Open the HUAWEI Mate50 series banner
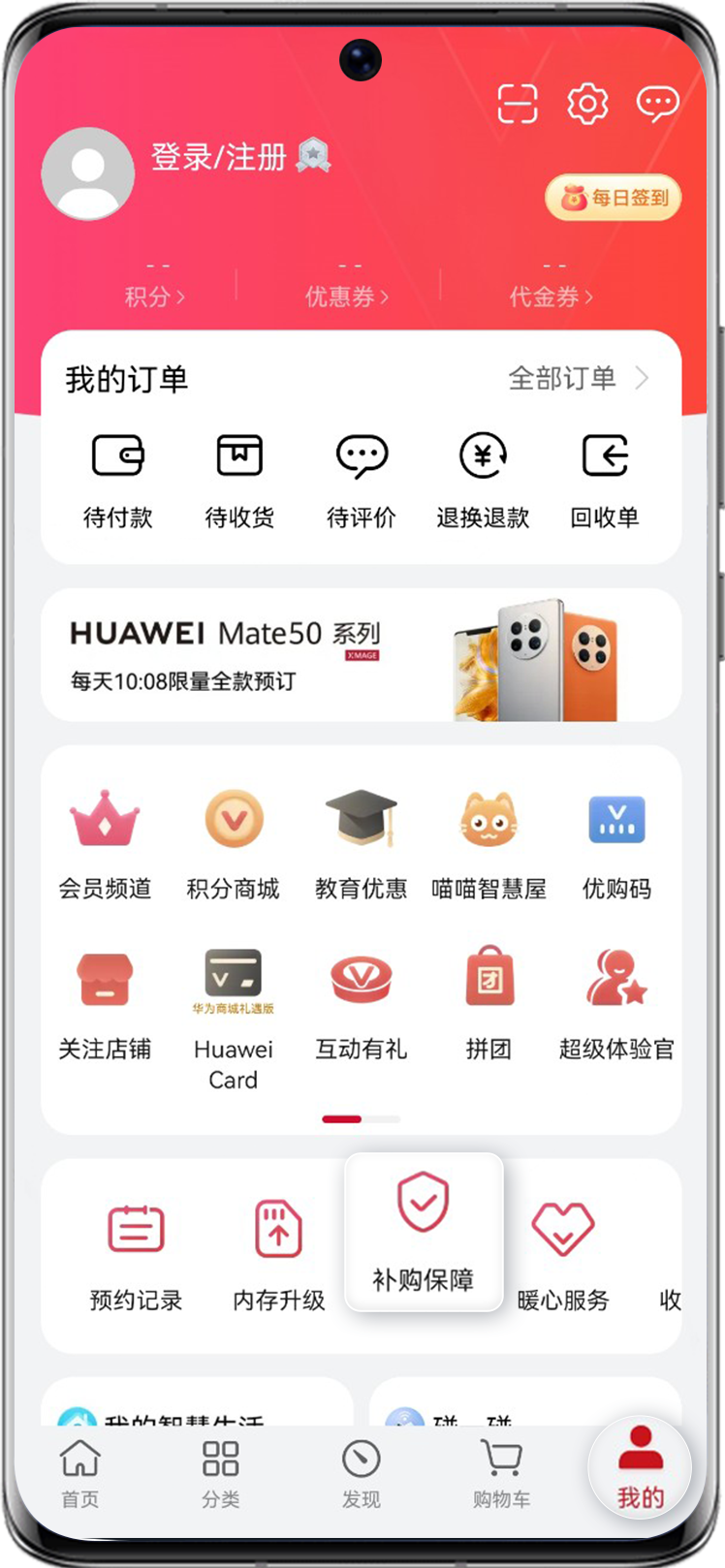This screenshot has height=1568, width=725. [x=362, y=655]
